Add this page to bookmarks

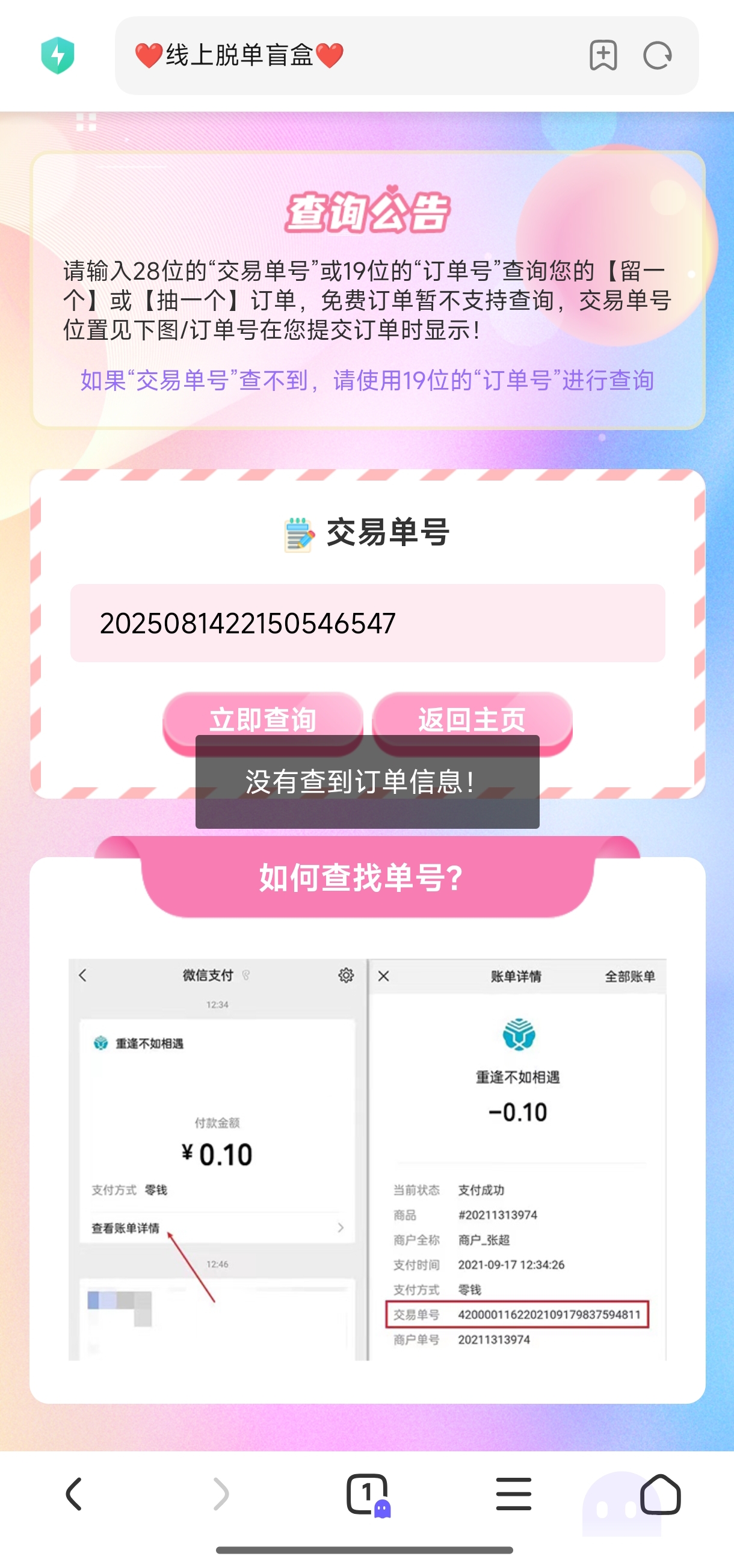[603, 55]
